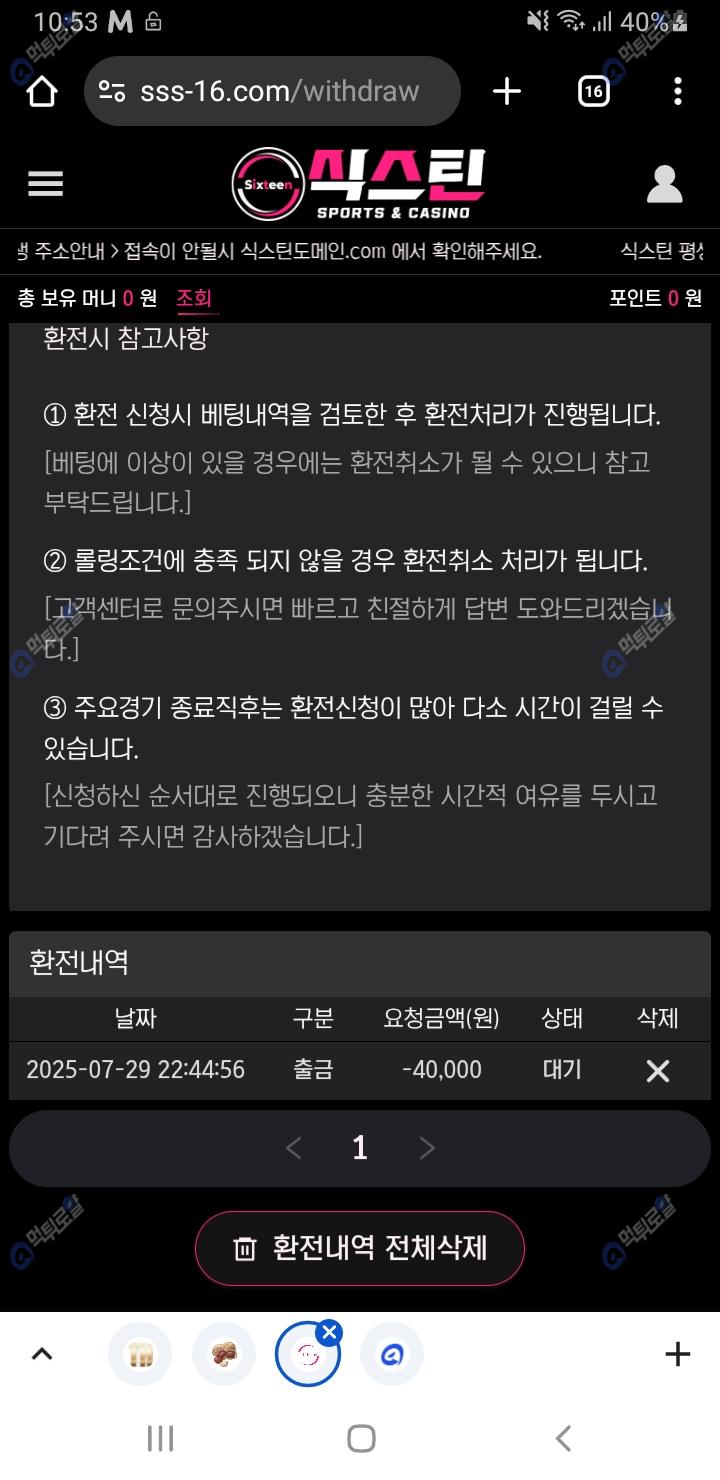Viewport: 720px width, 1480px height.
Task: Tap 환전내역 전체삭제 button
Action: tap(360, 1248)
